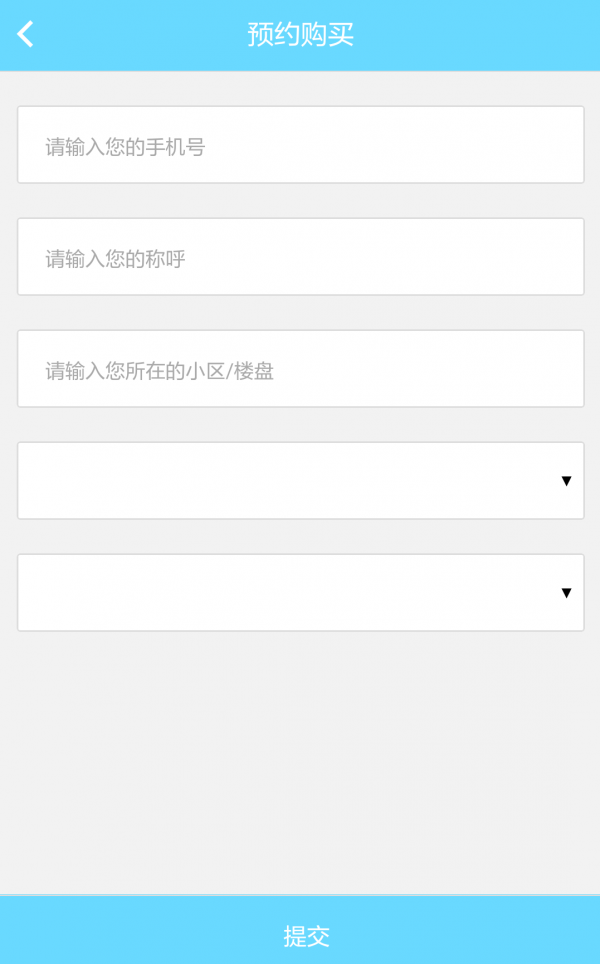Go back using the top-left arrow
600x964 pixels.
(x=26, y=34)
